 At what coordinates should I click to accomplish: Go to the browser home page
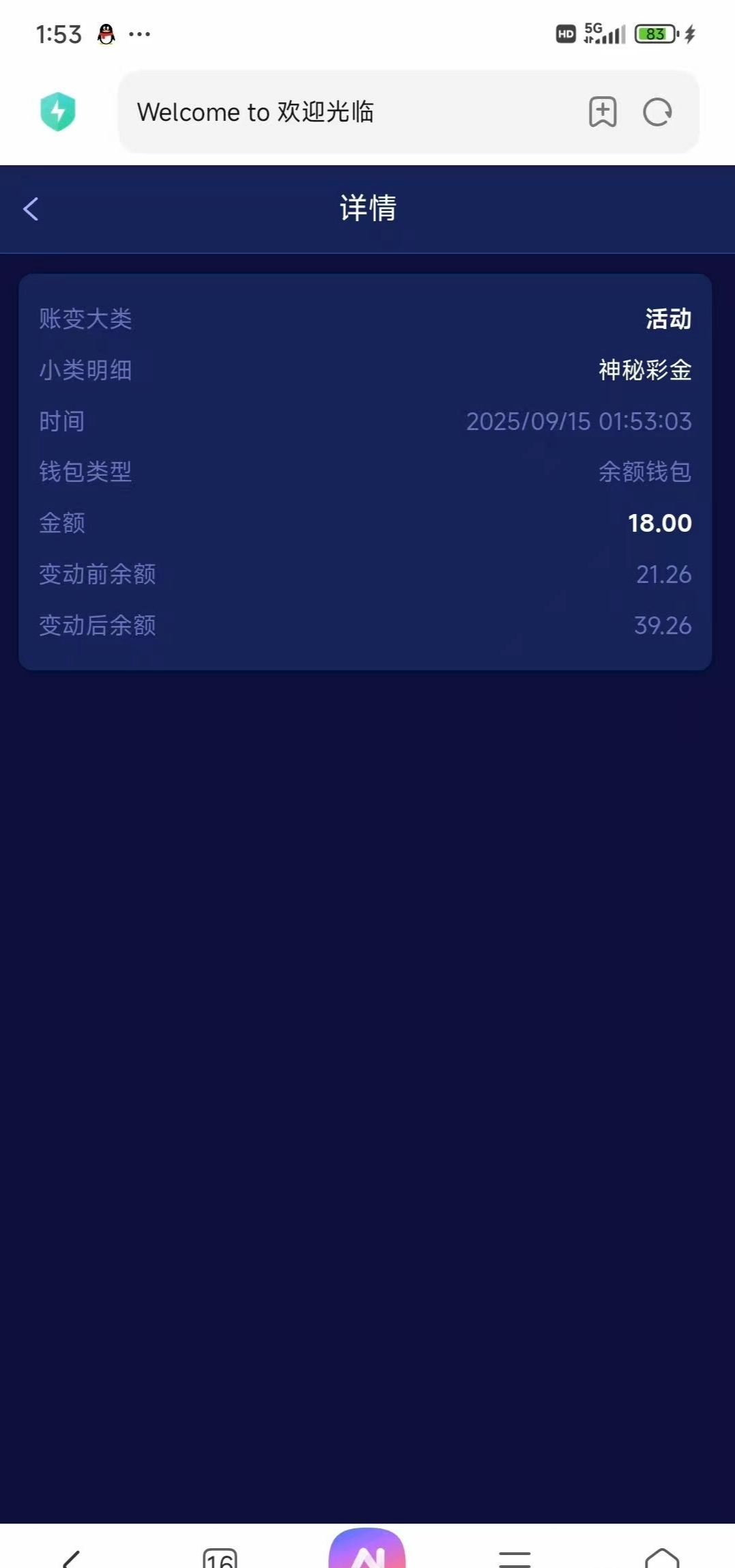coord(662,1557)
